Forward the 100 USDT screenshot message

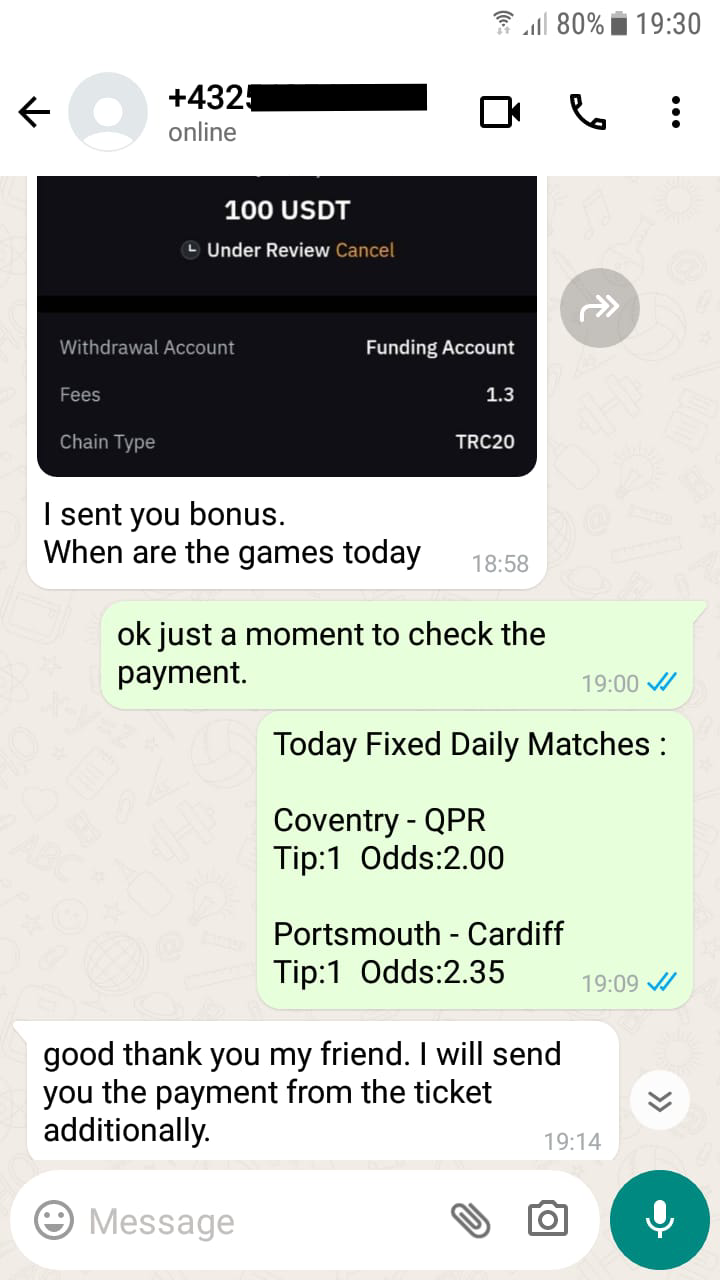(599, 308)
